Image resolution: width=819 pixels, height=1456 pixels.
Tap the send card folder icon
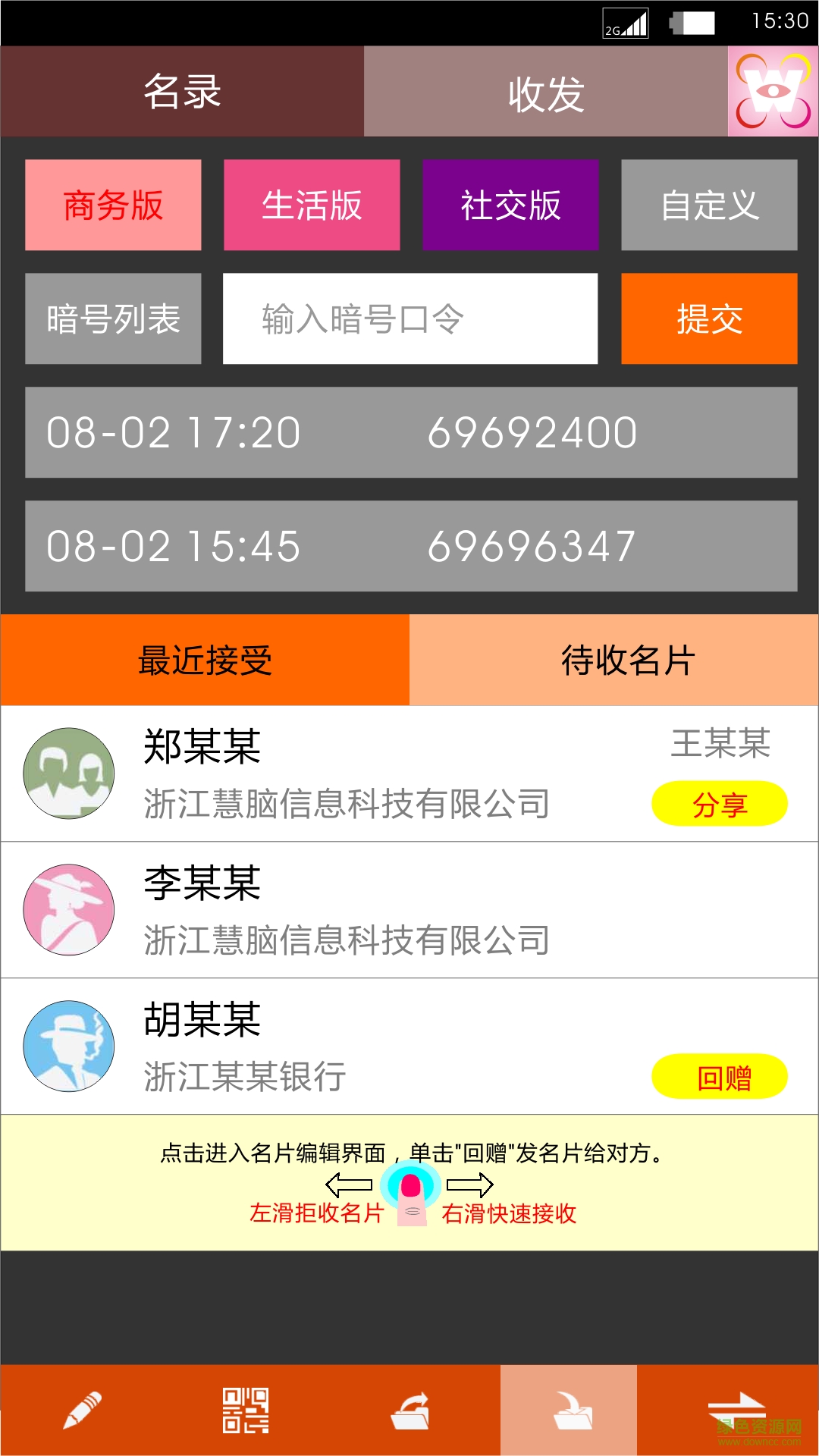tap(409, 1410)
